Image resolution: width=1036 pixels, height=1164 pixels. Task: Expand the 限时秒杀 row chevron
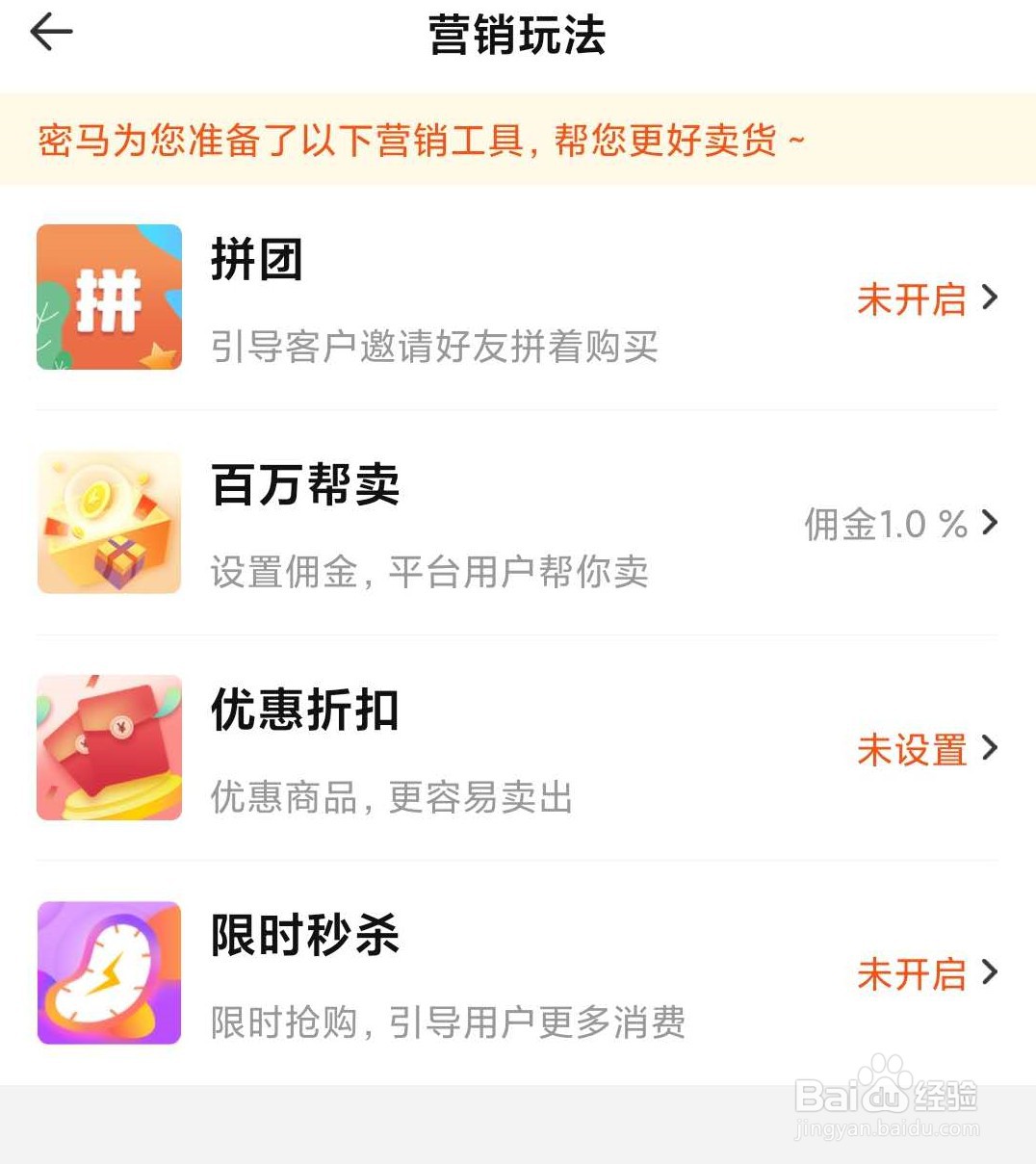pos(991,973)
